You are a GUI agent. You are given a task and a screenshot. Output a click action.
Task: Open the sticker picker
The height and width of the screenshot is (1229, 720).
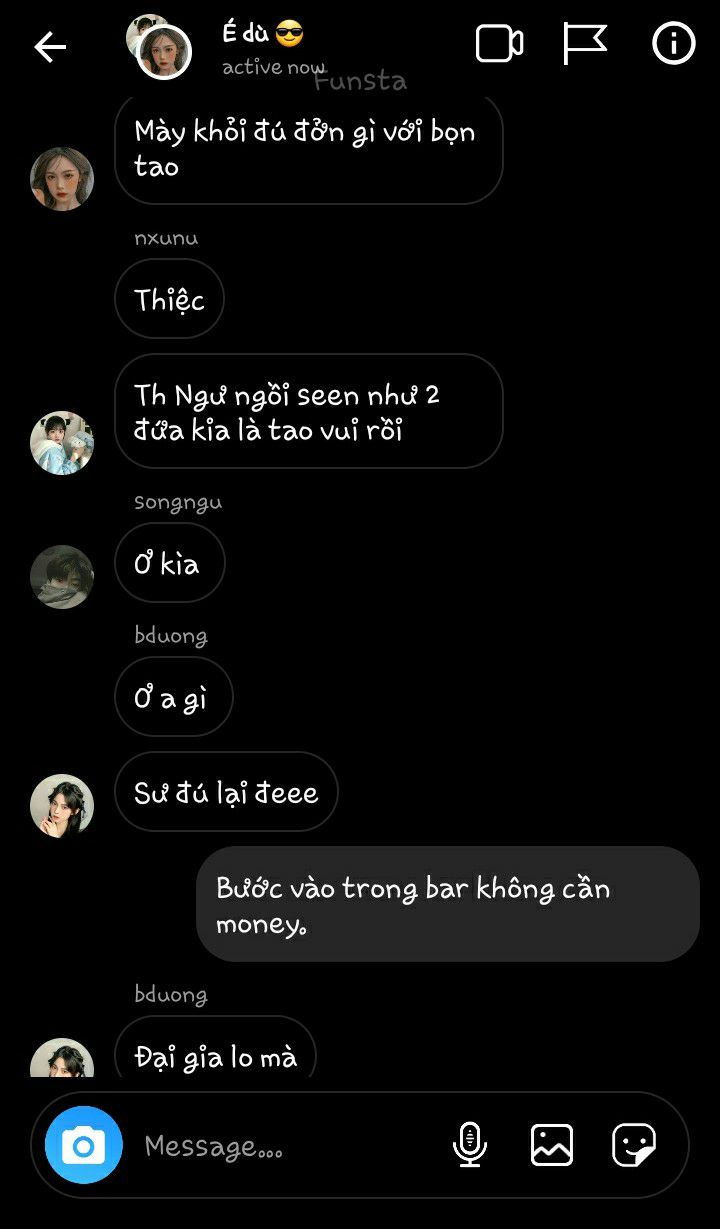click(x=634, y=1145)
